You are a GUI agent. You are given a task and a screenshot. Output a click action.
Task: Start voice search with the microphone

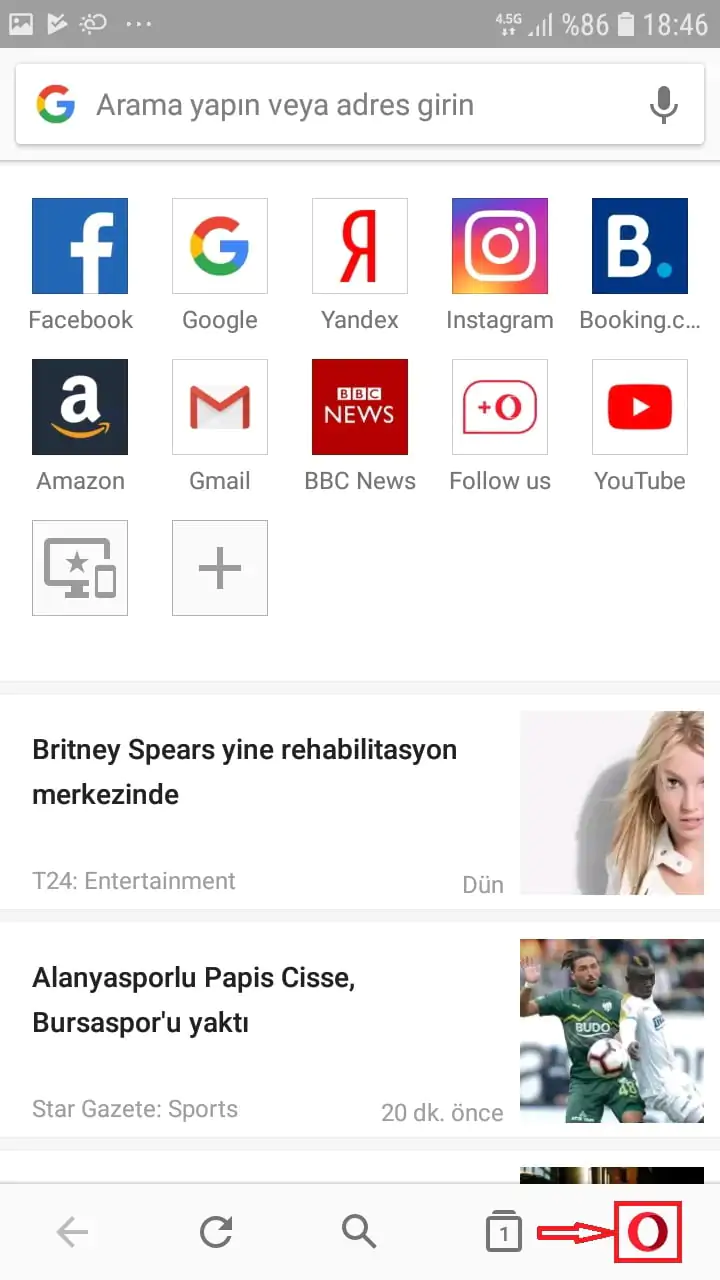[x=663, y=105]
